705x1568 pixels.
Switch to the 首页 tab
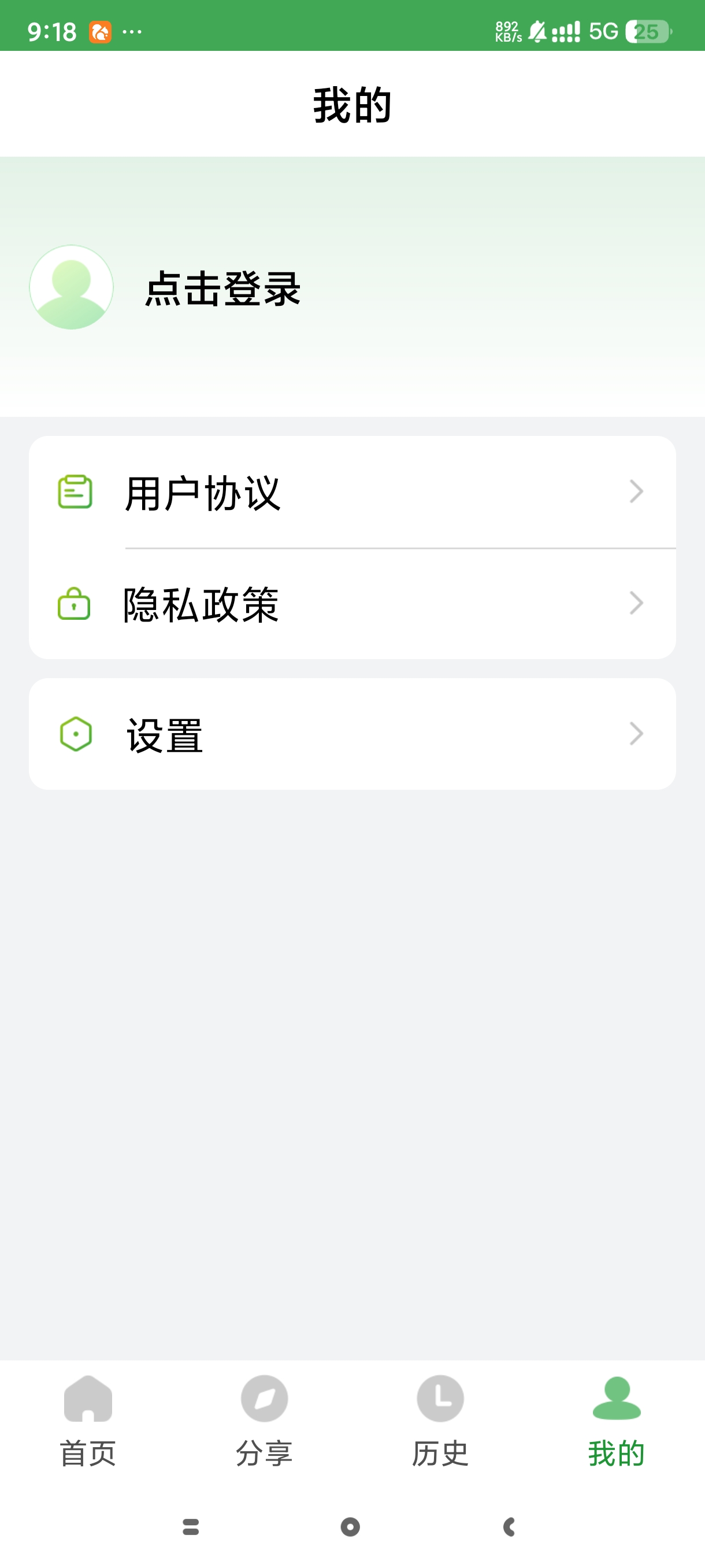pos(88,1419)
